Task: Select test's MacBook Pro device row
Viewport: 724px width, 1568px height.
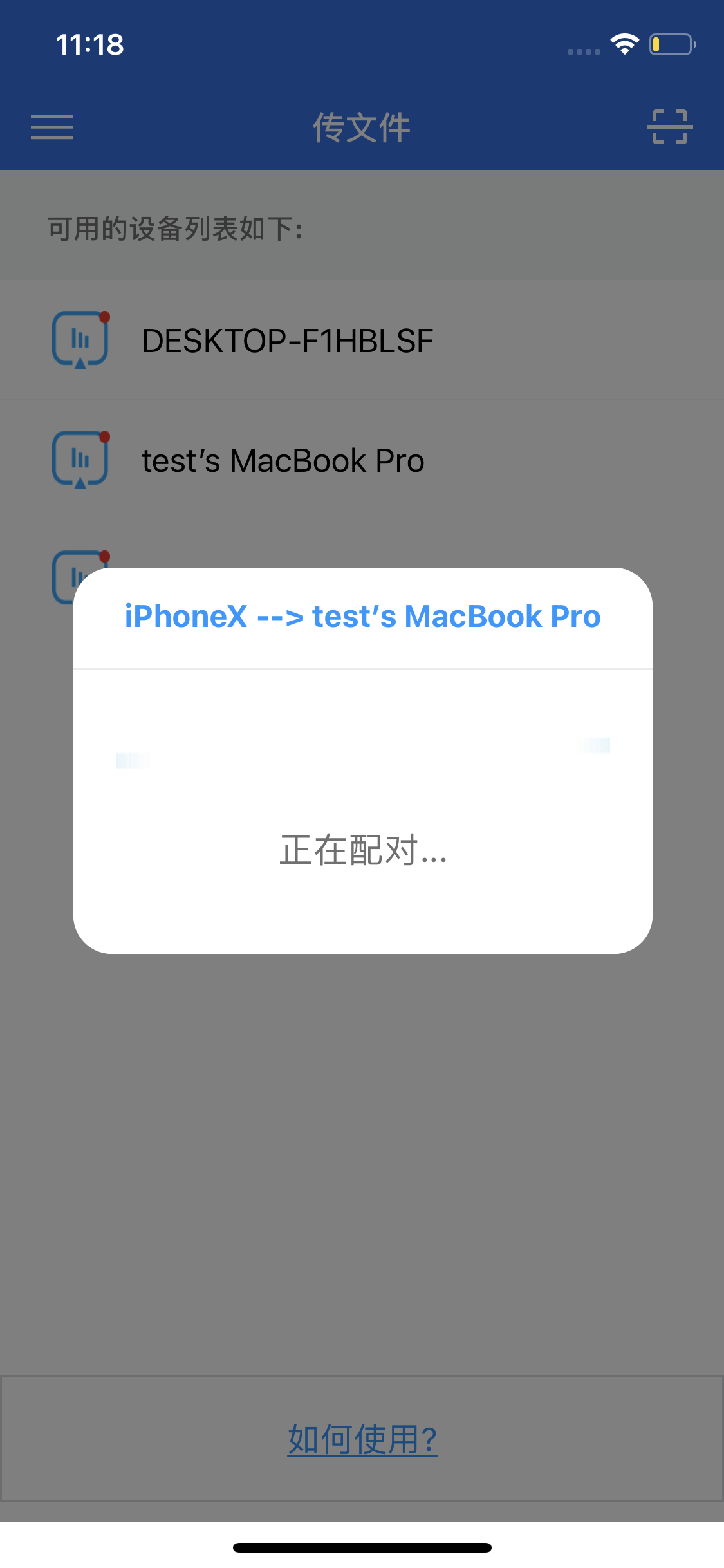Action: (362, 460)
